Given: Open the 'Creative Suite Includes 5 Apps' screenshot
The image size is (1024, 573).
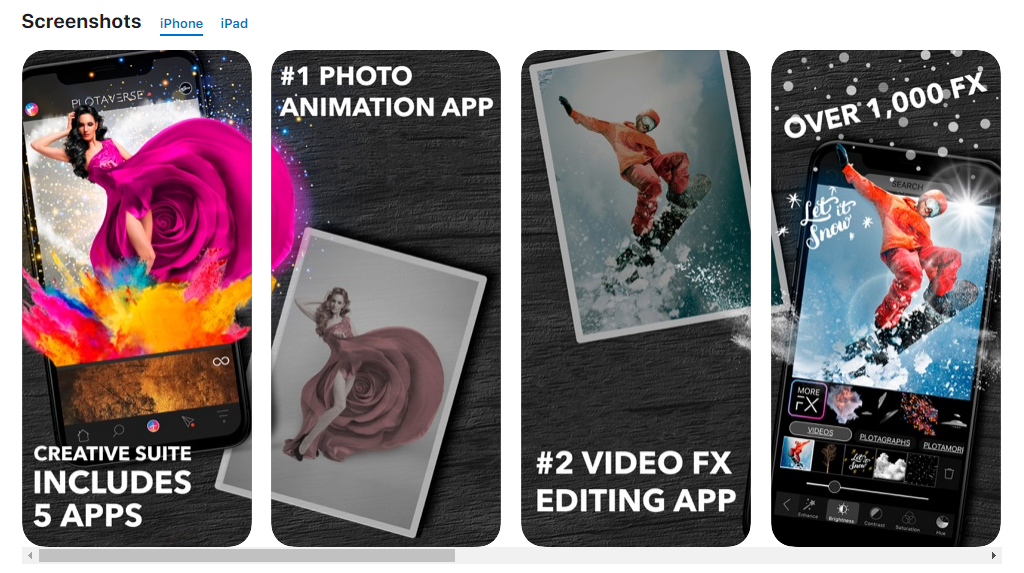Looking at the screenshot, I should (x=137, y=298).
